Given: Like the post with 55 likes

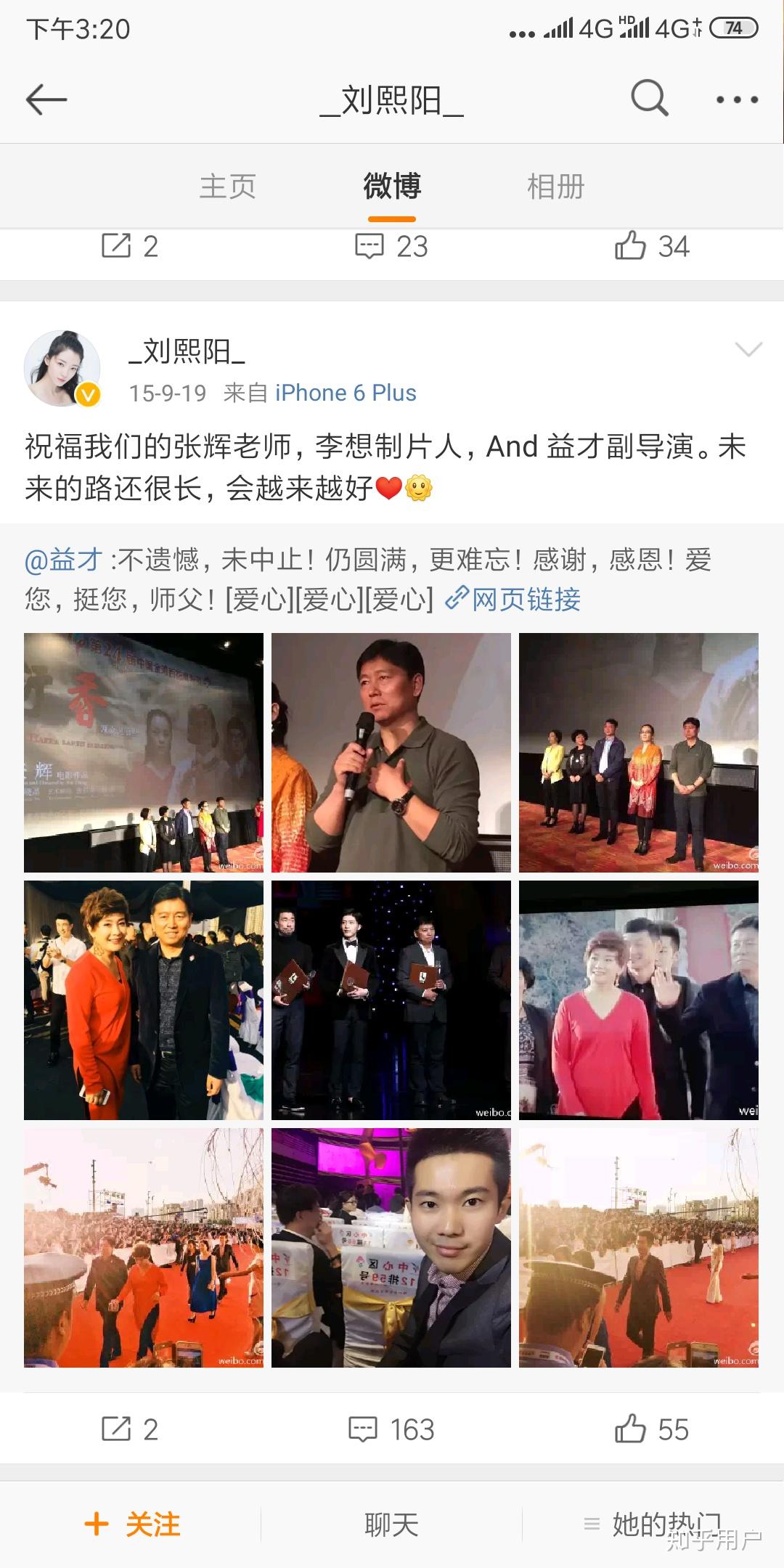Looking at the screenshot, I should coord(651,1429).
